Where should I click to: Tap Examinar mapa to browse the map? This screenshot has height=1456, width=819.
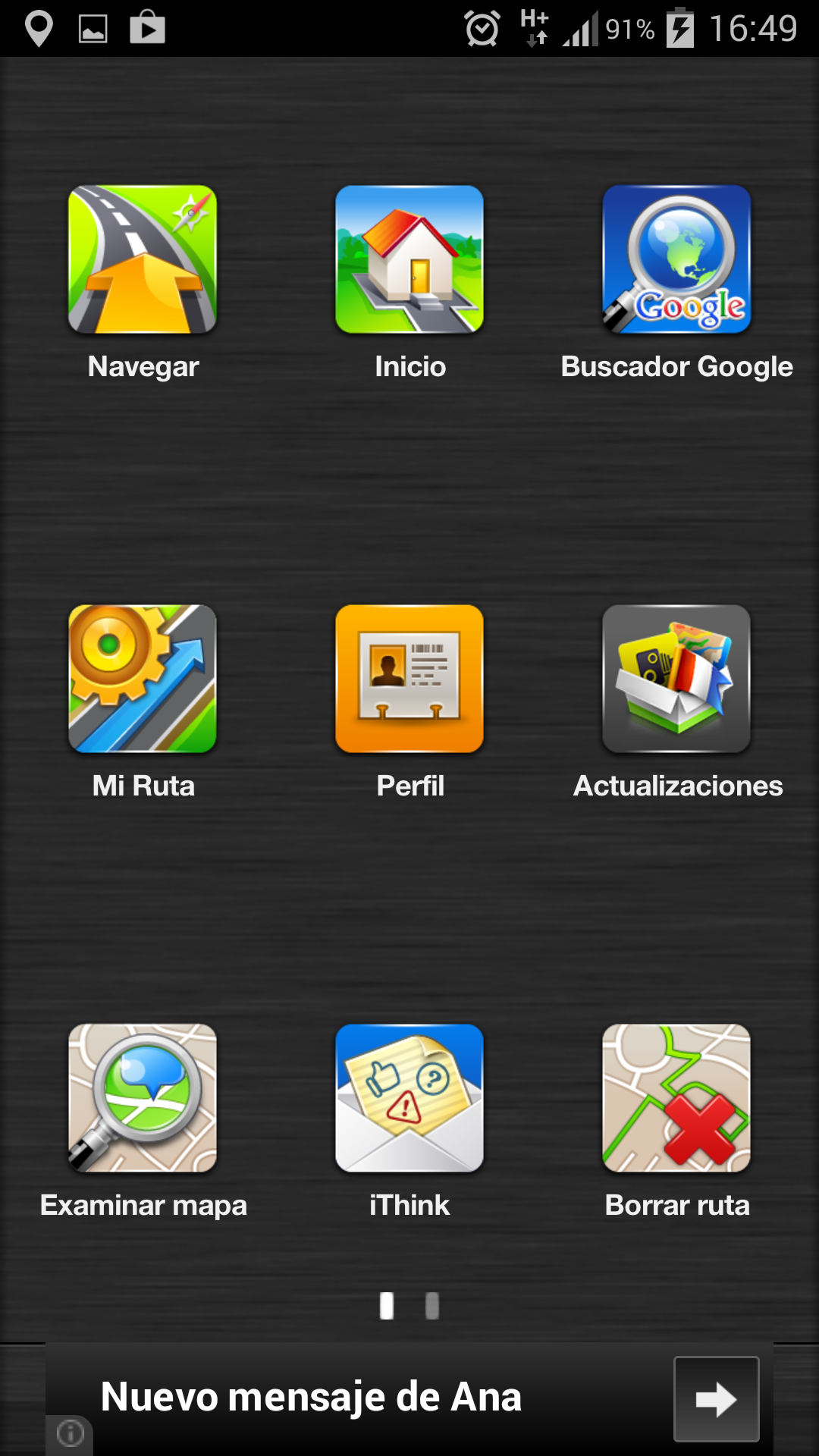pyautogui.click(x=143, y=1098)
